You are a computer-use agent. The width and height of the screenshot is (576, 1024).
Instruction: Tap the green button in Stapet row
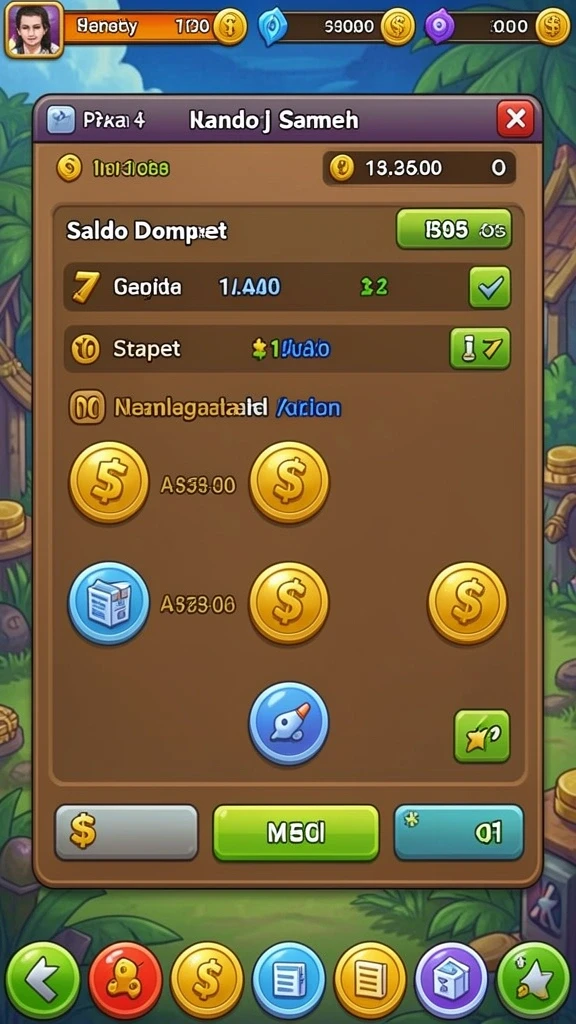coord(480,349)
